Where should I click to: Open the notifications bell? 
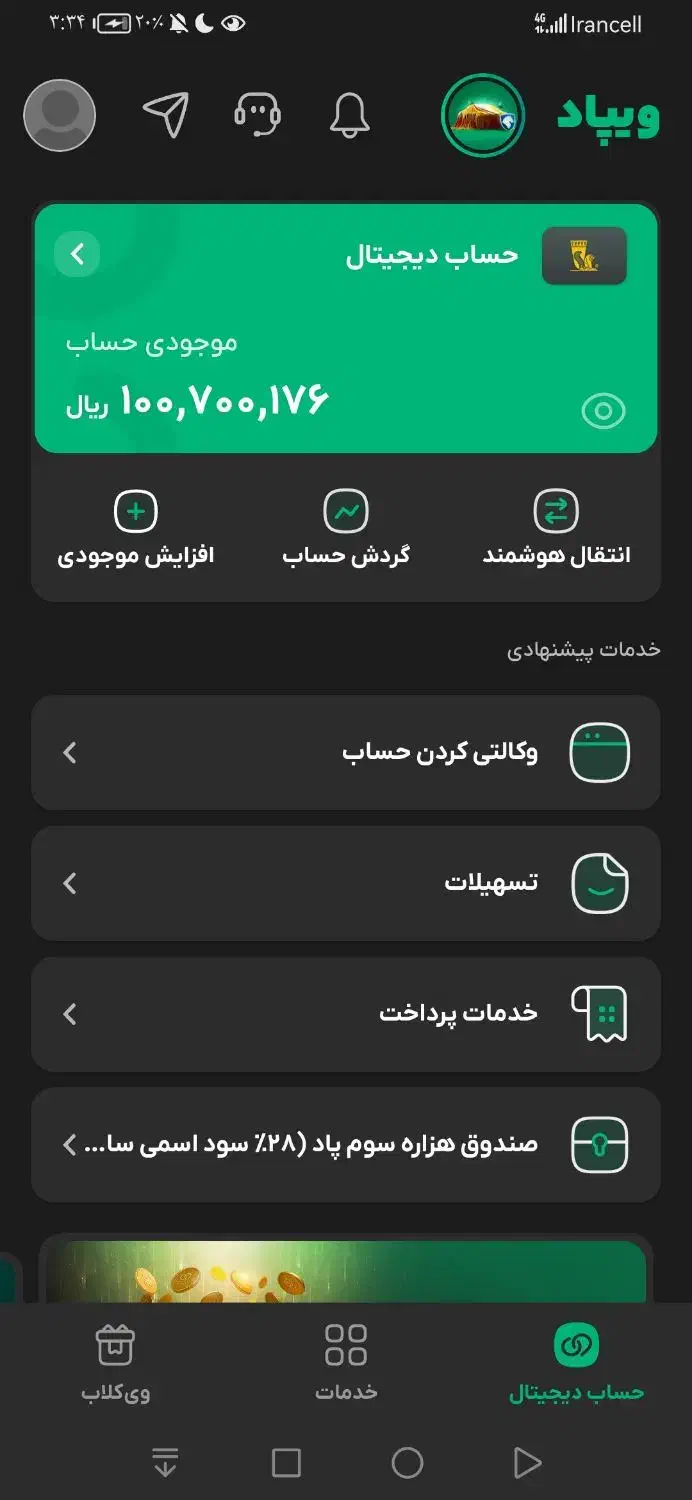point(349,116)
